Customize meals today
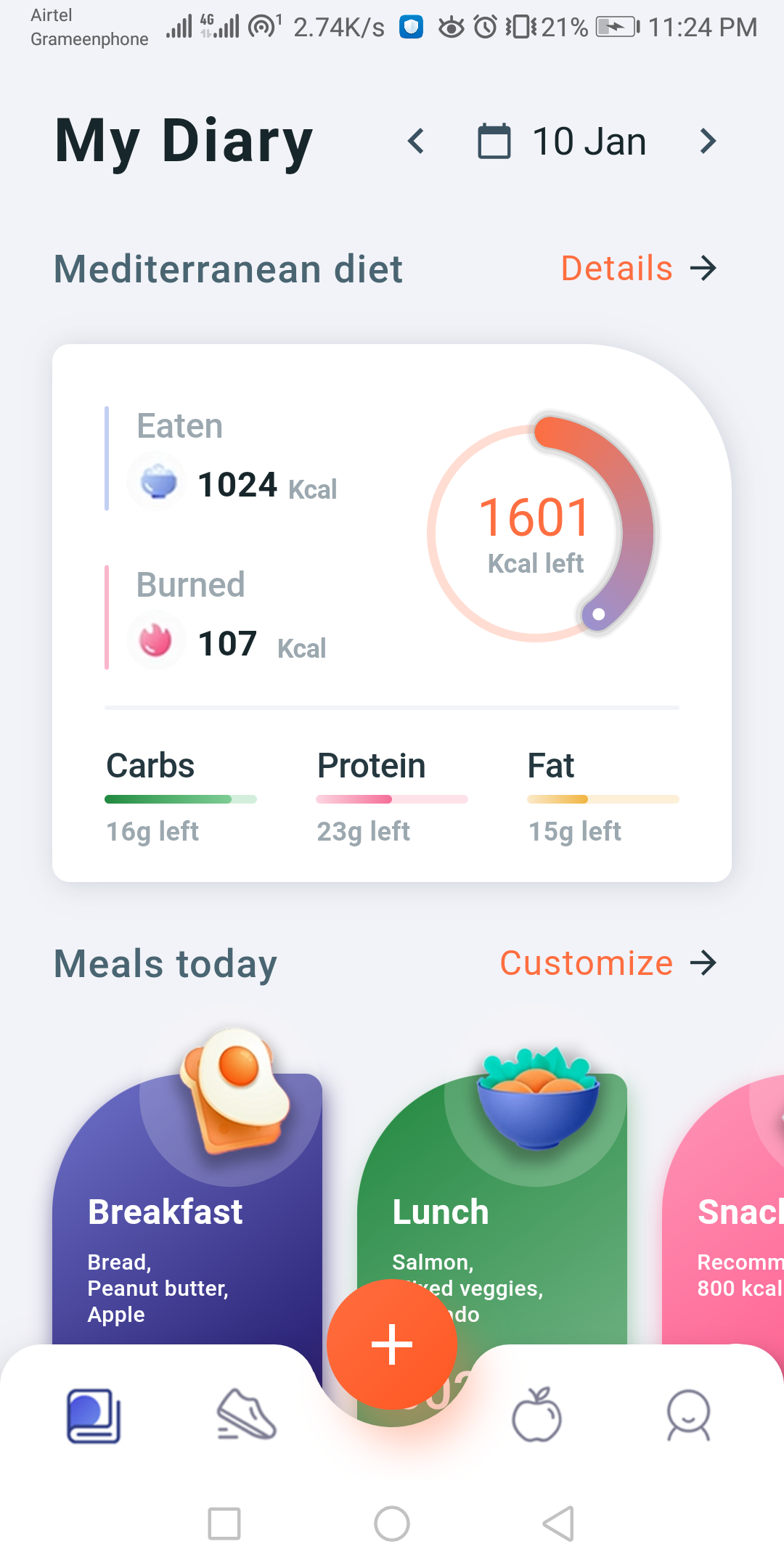784x1568 pixels. pos(608,963)
